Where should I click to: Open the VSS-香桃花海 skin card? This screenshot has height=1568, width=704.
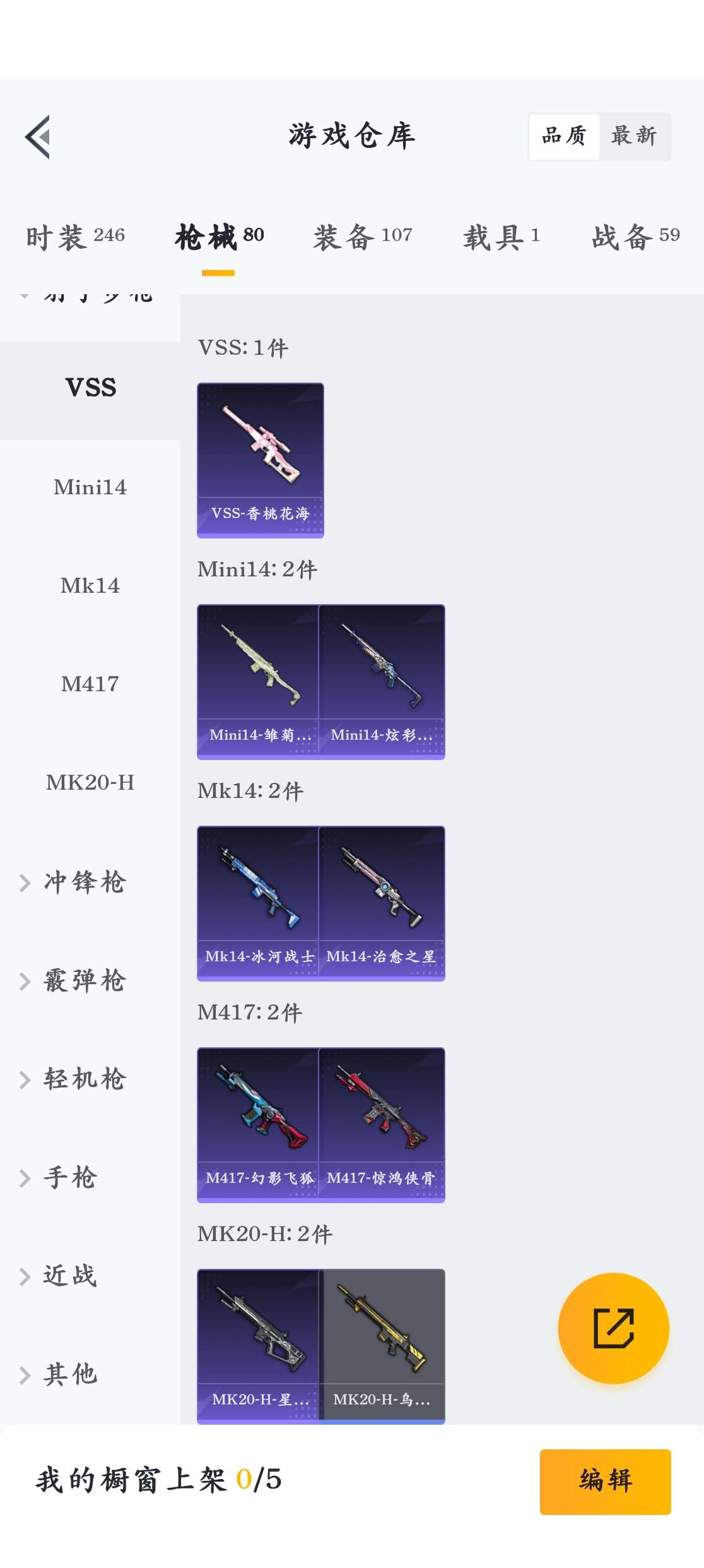pos(261,460)
